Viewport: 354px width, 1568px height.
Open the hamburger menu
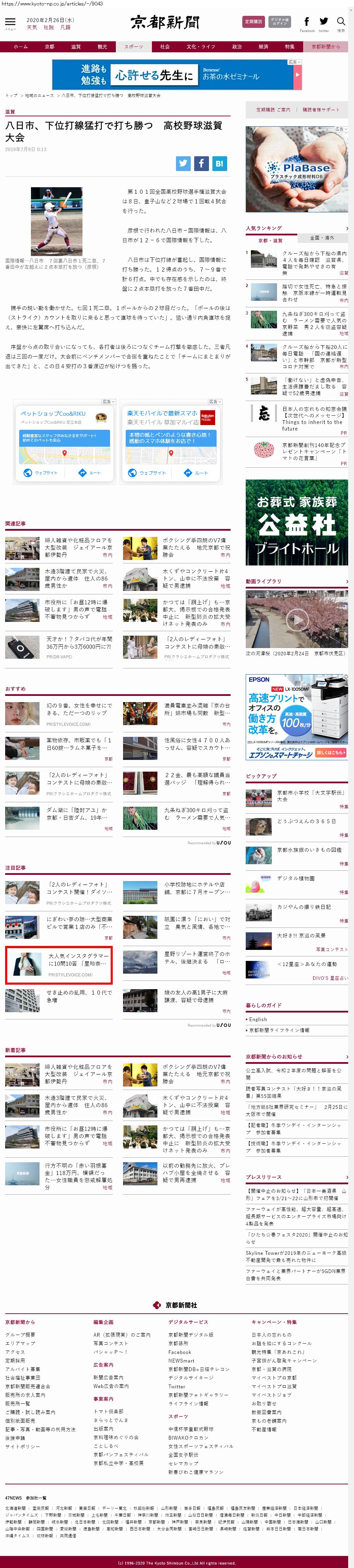tap(10, 22)
